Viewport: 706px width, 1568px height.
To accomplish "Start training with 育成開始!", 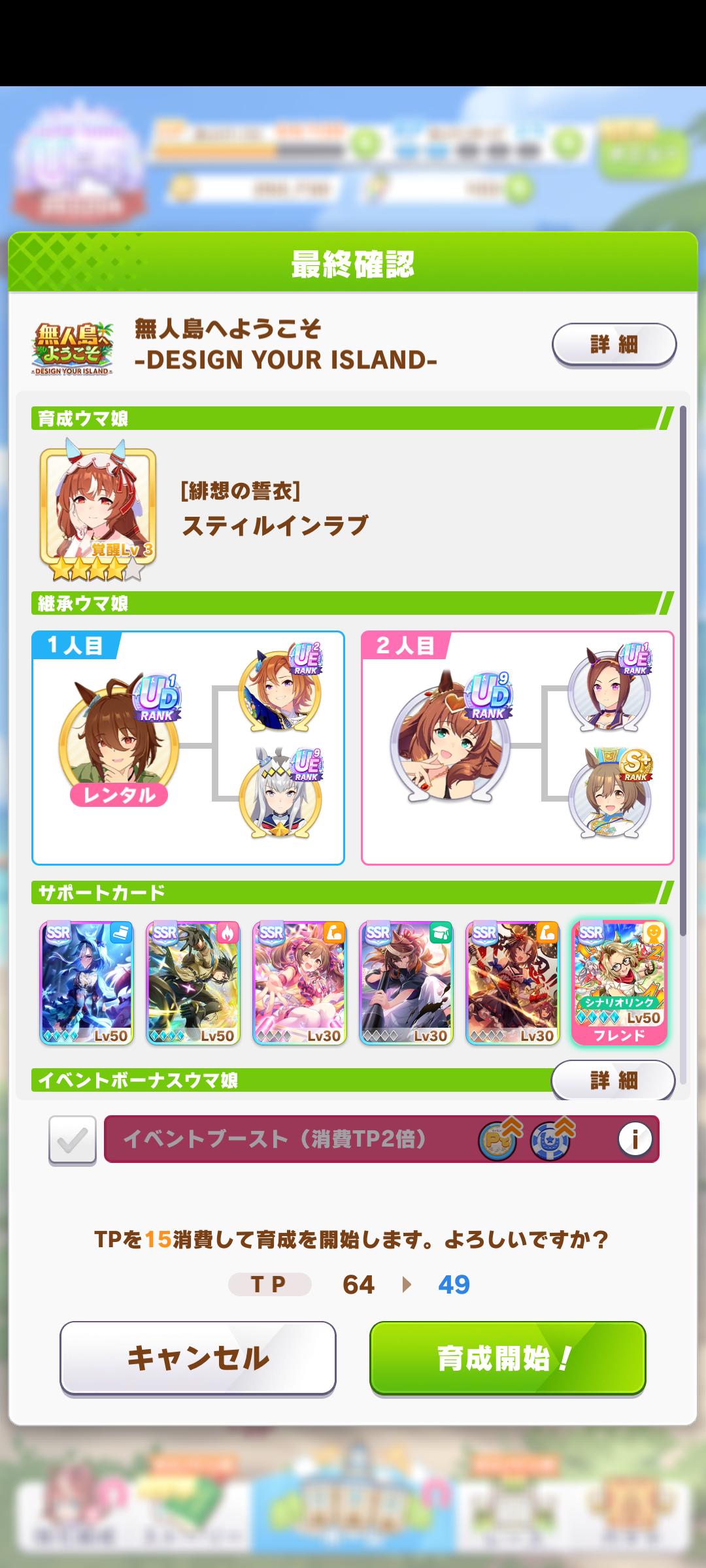I will [x=507, y=1358].
